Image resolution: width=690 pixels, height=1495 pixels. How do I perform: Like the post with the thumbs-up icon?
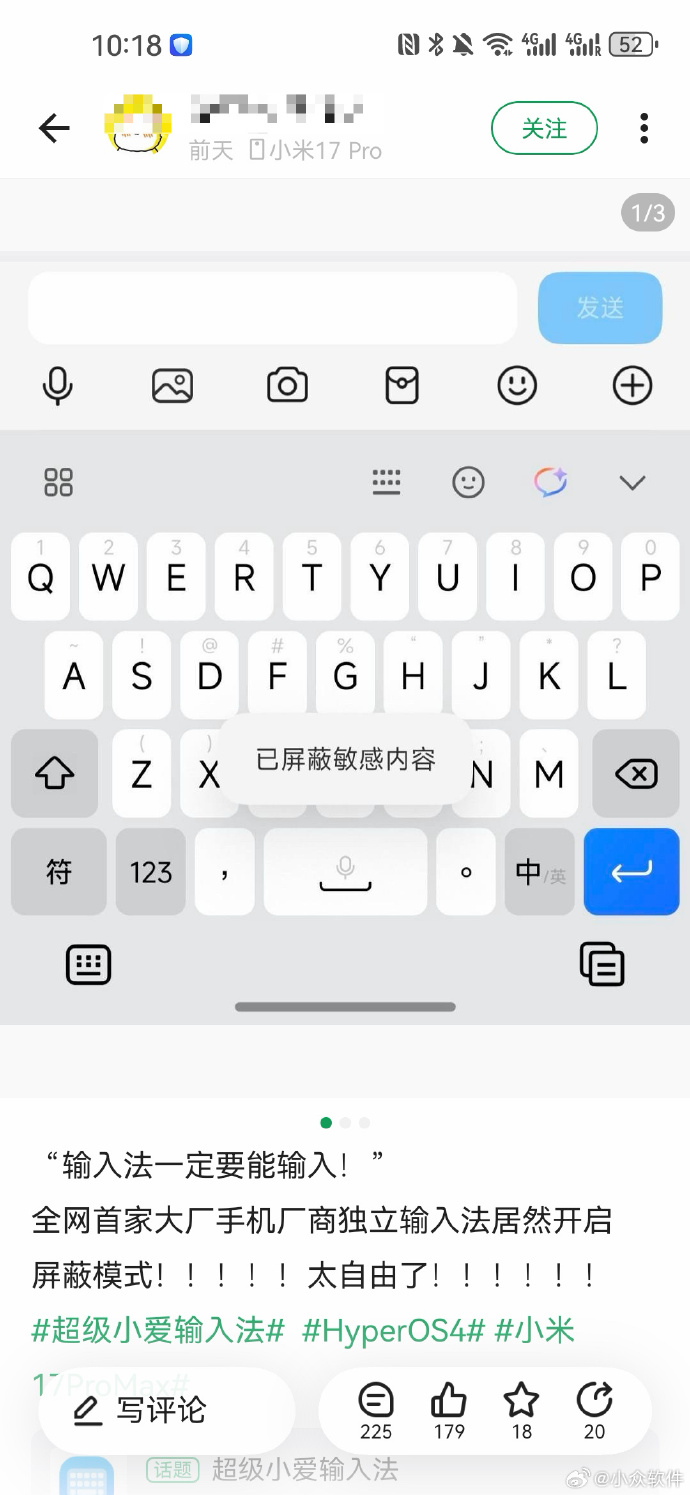(449, 1411)
